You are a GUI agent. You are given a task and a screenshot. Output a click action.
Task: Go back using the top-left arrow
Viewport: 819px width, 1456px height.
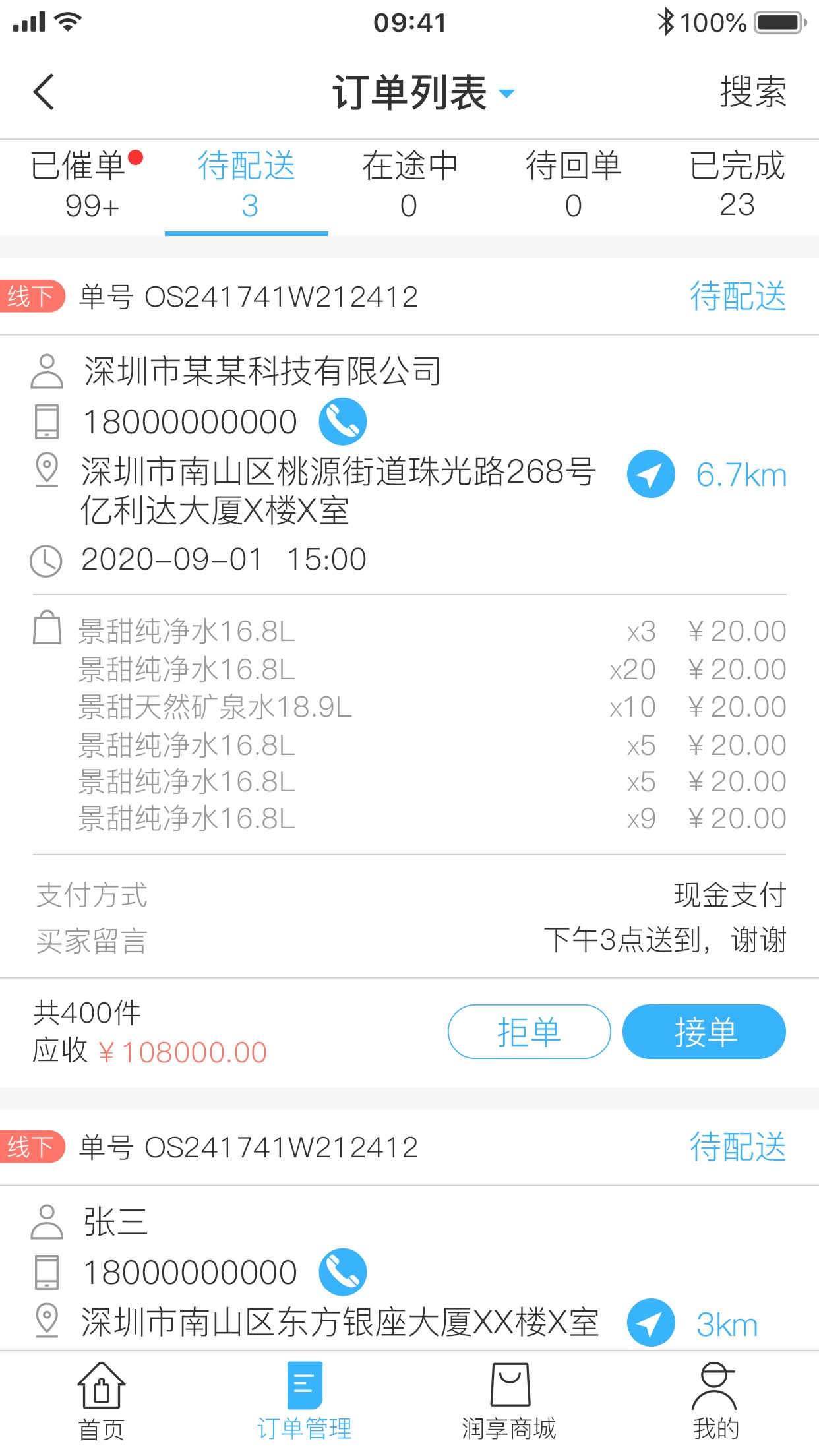[44, 92]
